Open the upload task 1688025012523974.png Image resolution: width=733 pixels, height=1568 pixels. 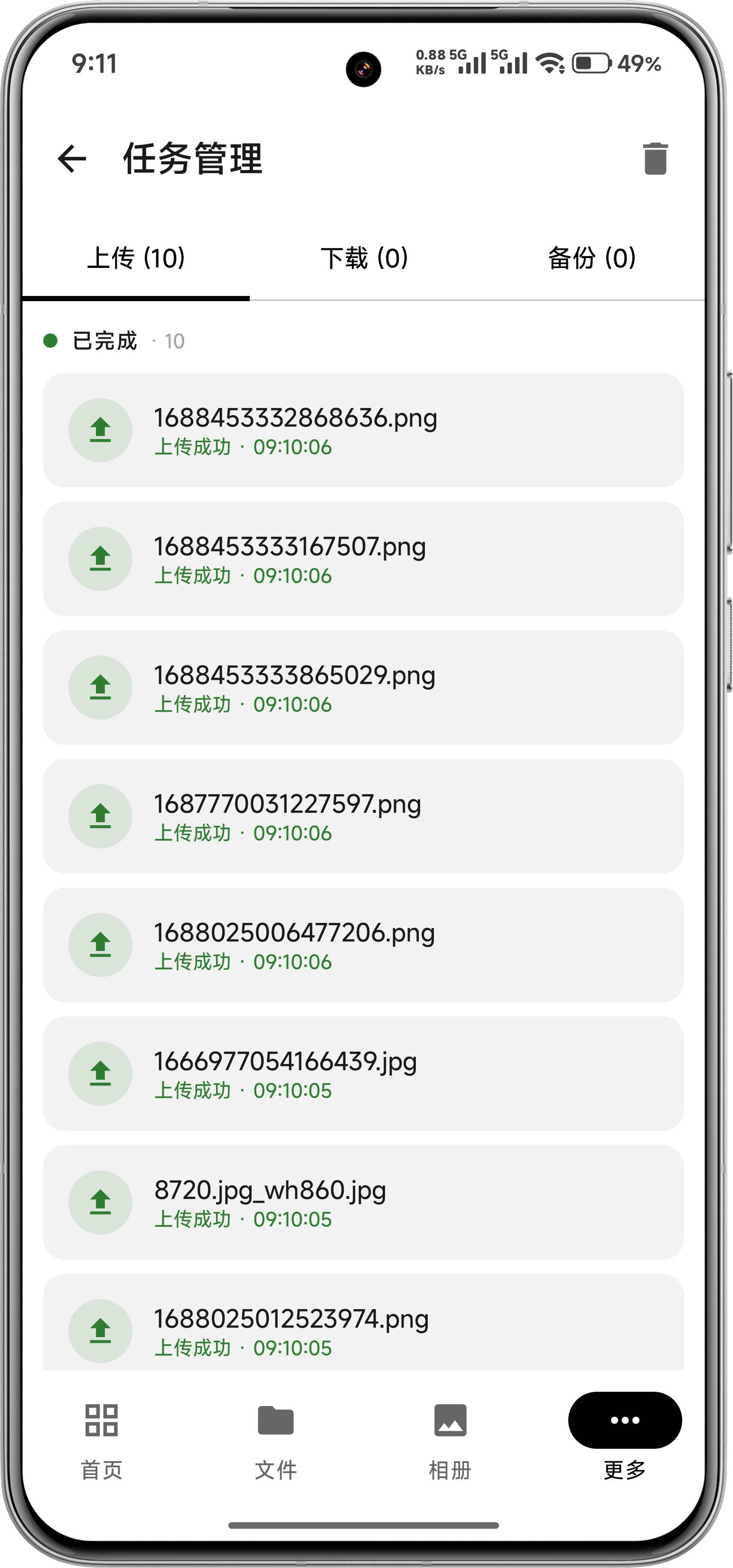coord(363,1323)
